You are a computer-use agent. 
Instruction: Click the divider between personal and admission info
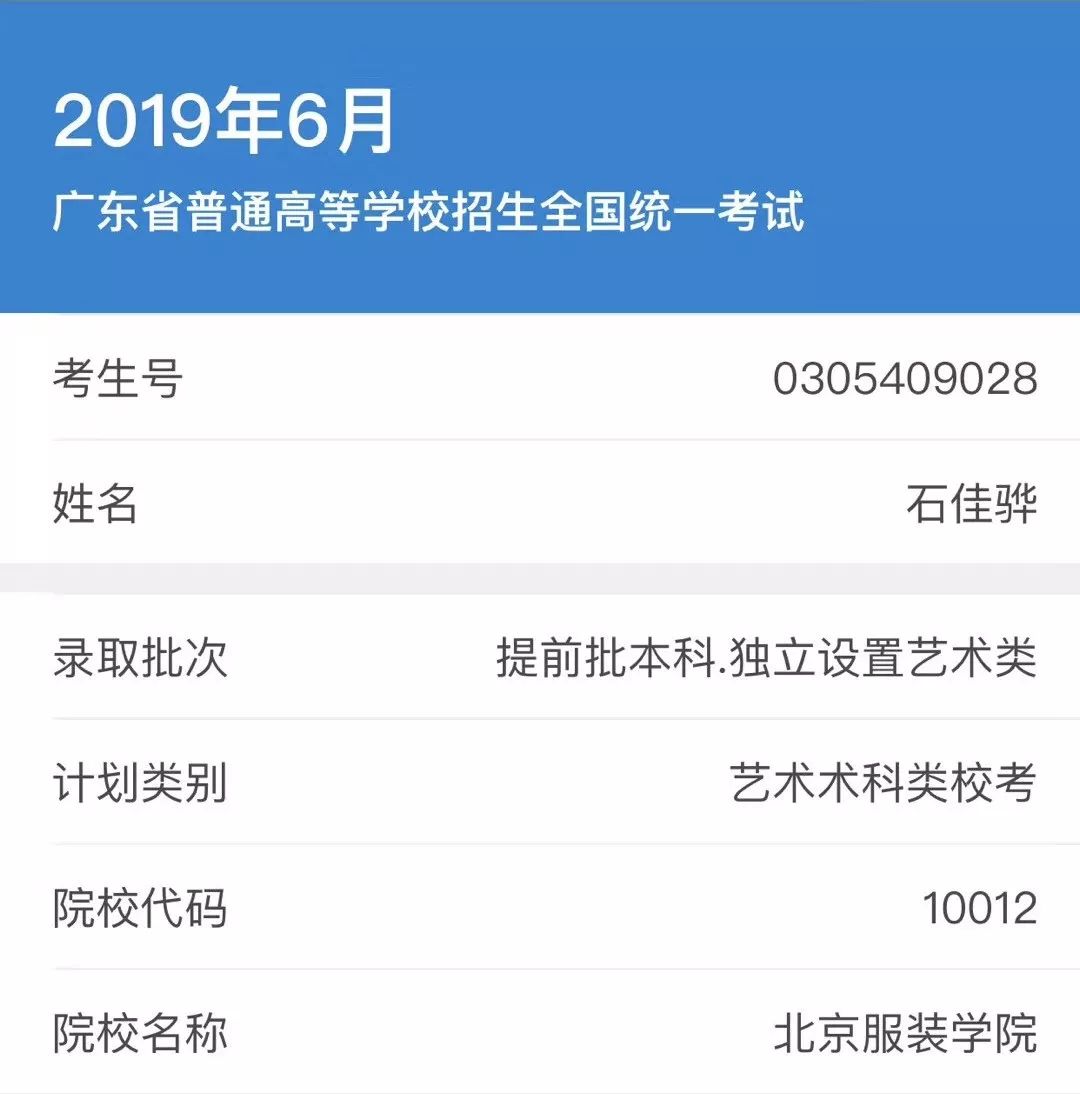click(x=540, y=577)
